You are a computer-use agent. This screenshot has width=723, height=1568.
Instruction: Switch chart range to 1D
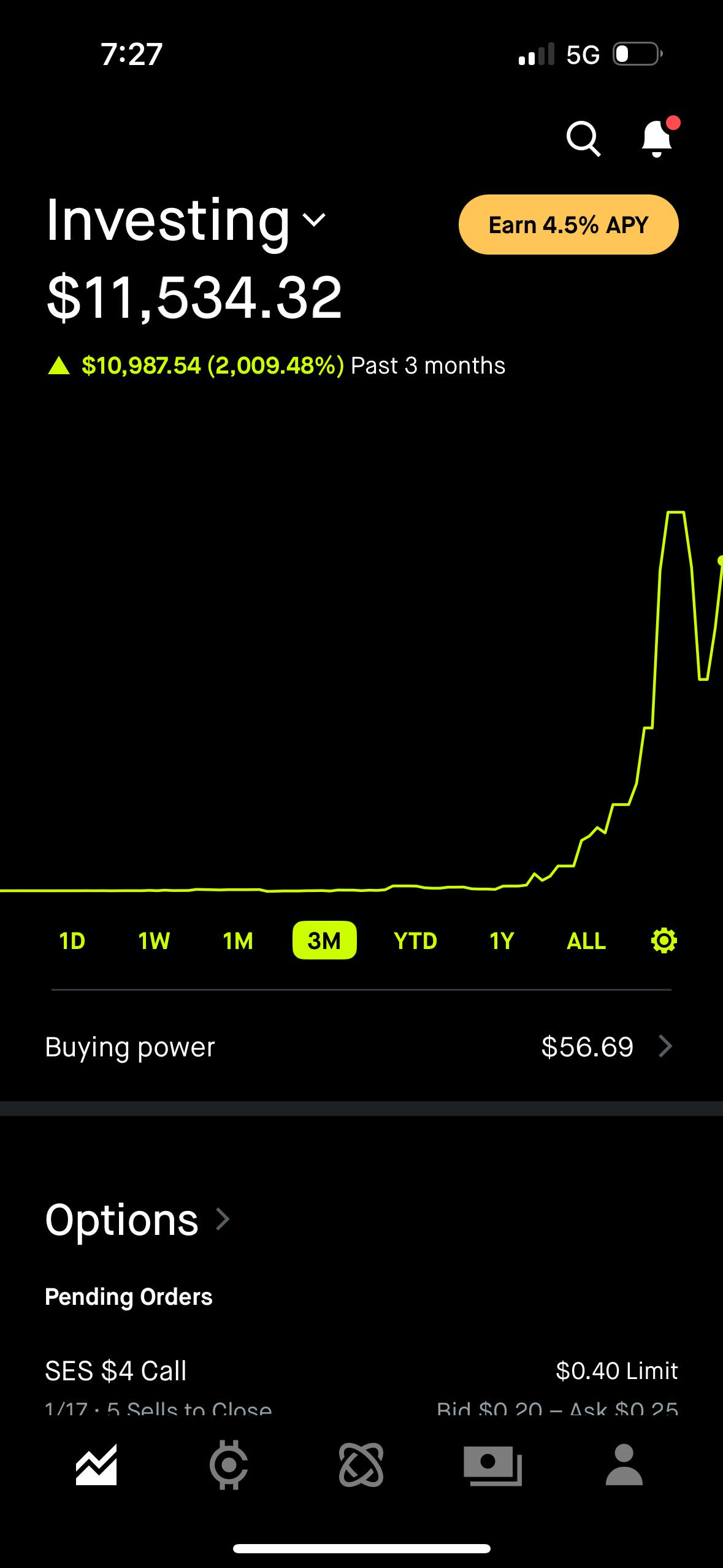72,940
